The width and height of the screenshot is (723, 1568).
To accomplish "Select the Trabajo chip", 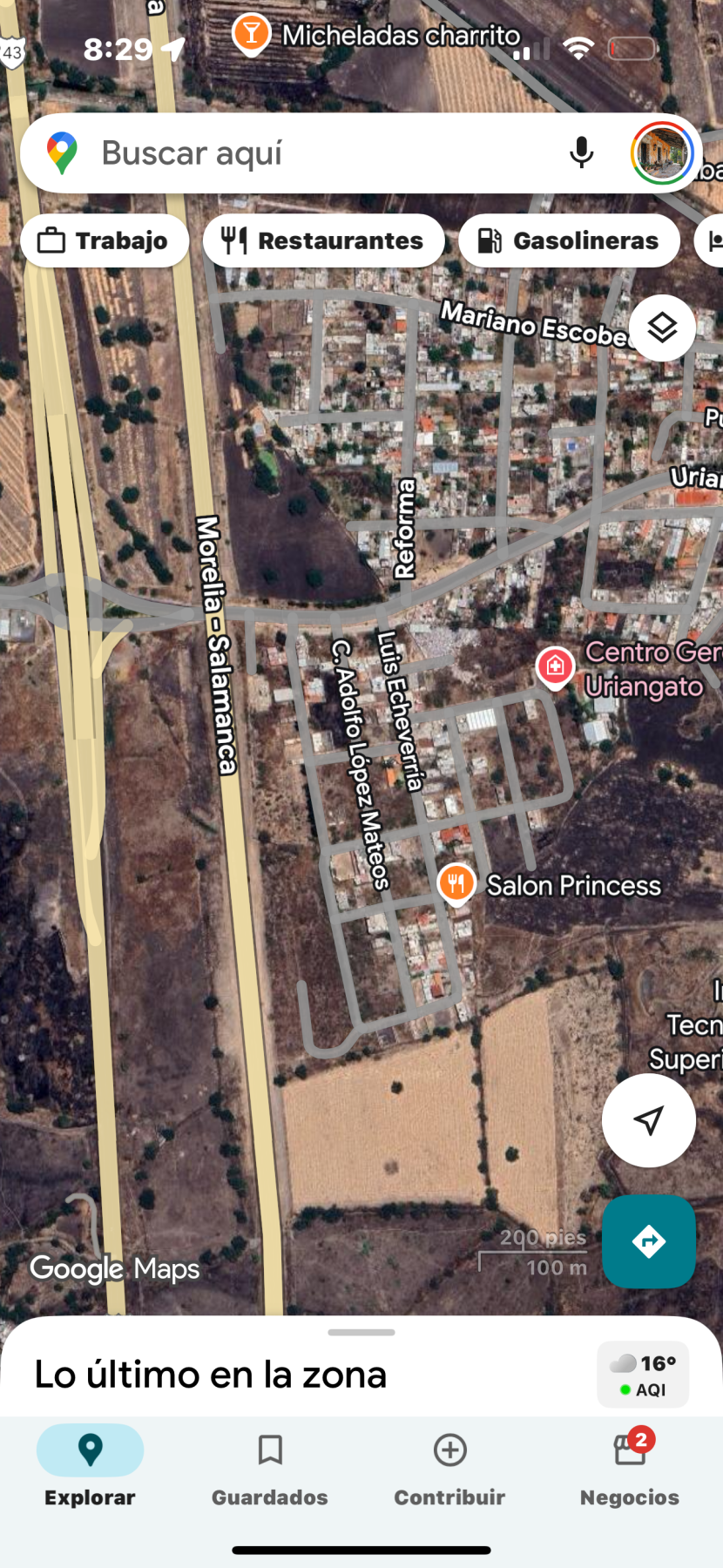I will point(105,240).
